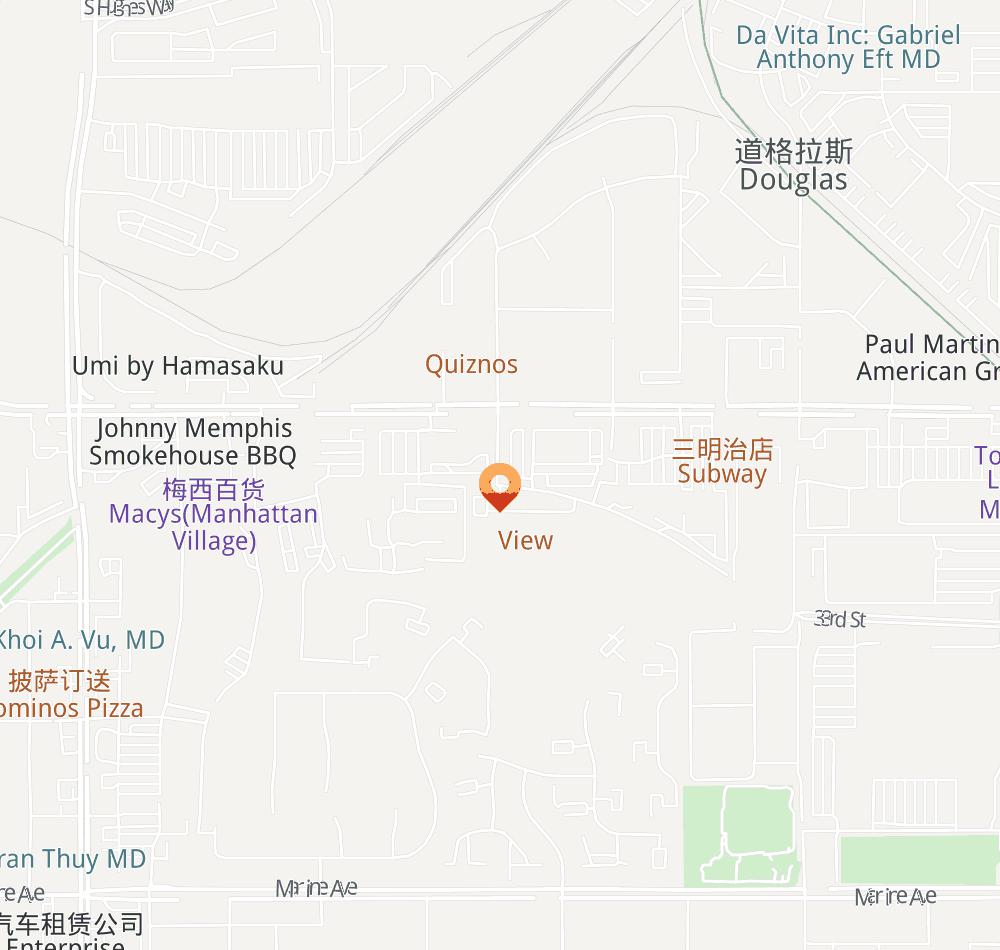The height and width of the screenshot is (950, 1000).
Task: Select Macys (Manhattan Village) on the map
Action: click(x=213, y=515)
